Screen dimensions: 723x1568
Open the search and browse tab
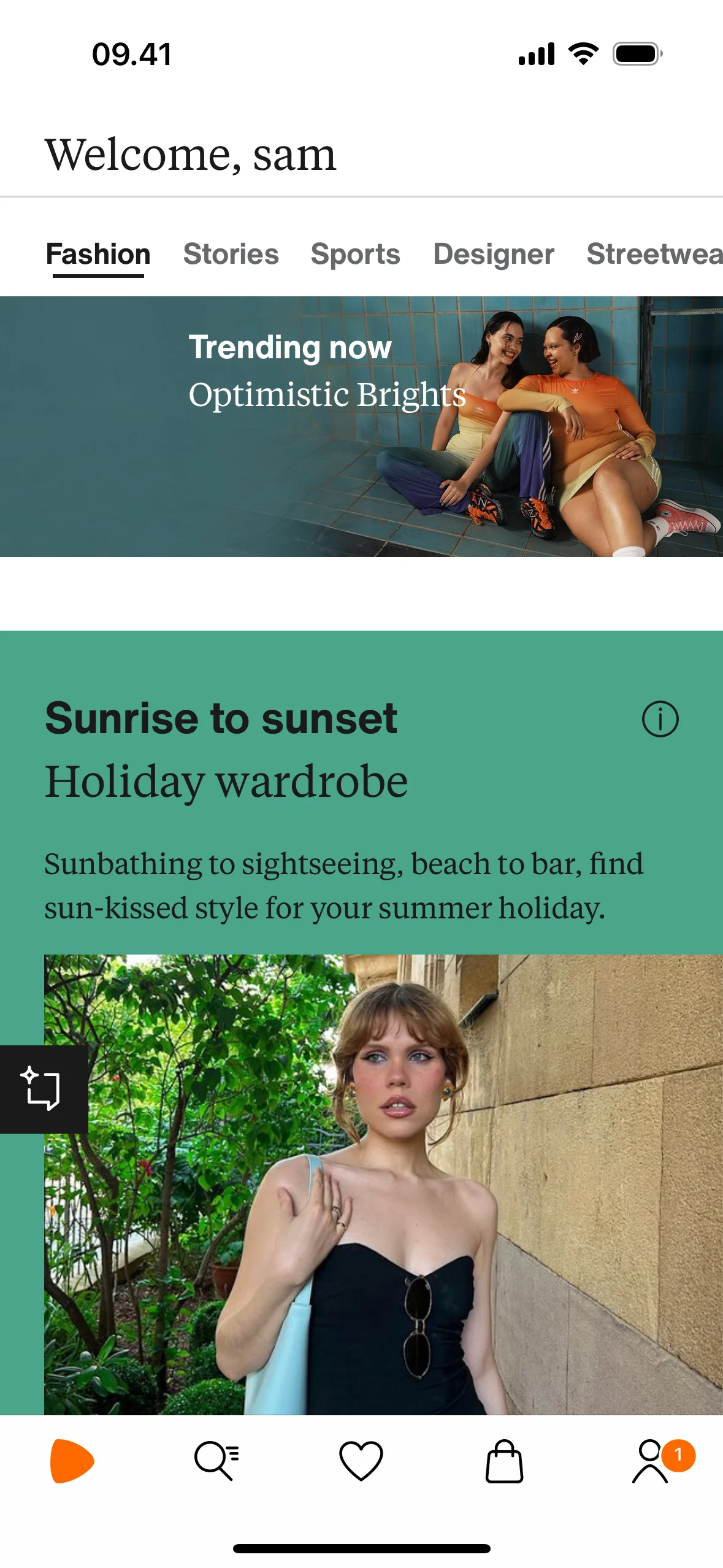[x=216, y=1461]
